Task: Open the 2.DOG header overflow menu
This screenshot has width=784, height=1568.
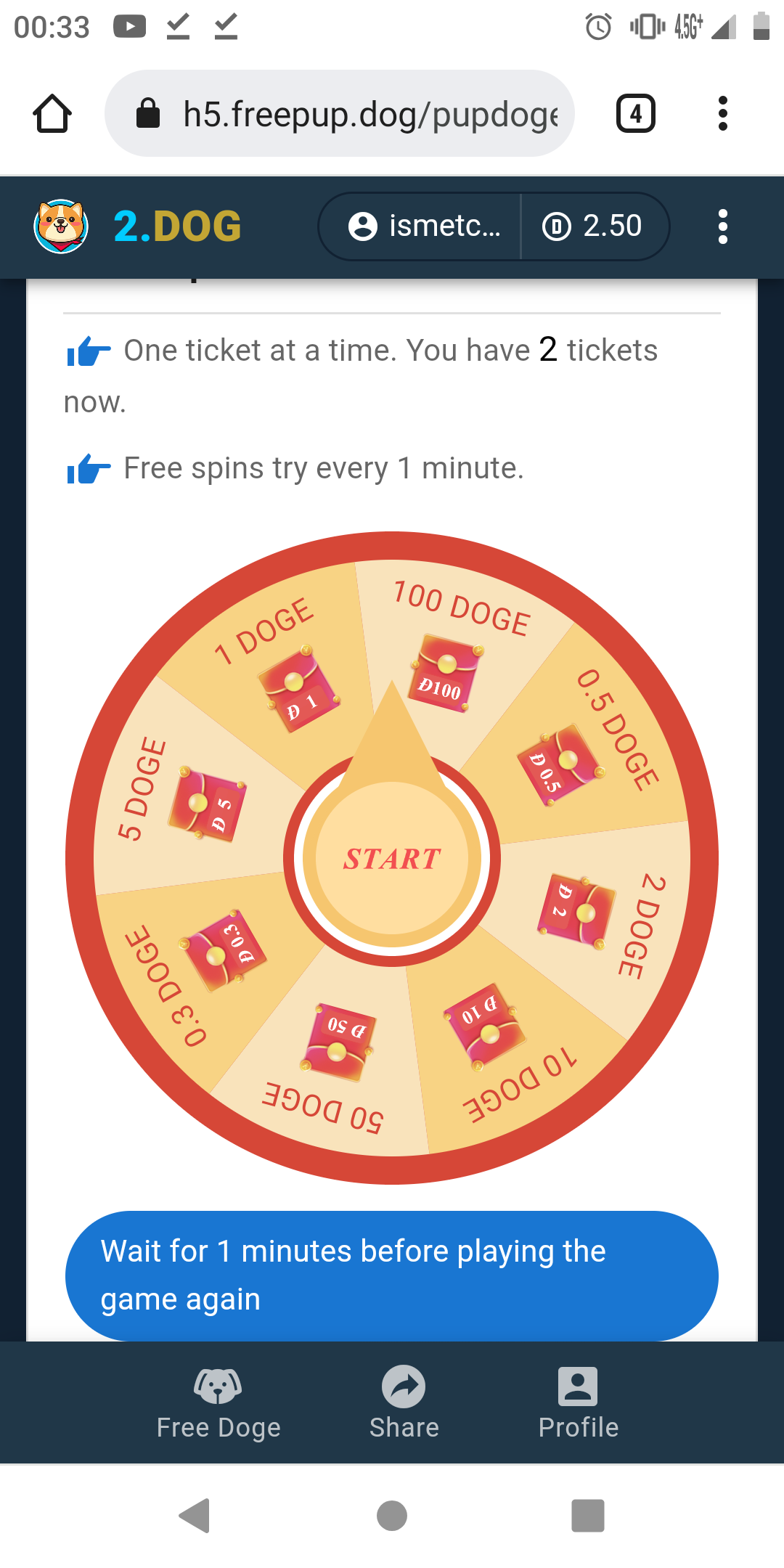Action: click(x=722, y=226)
